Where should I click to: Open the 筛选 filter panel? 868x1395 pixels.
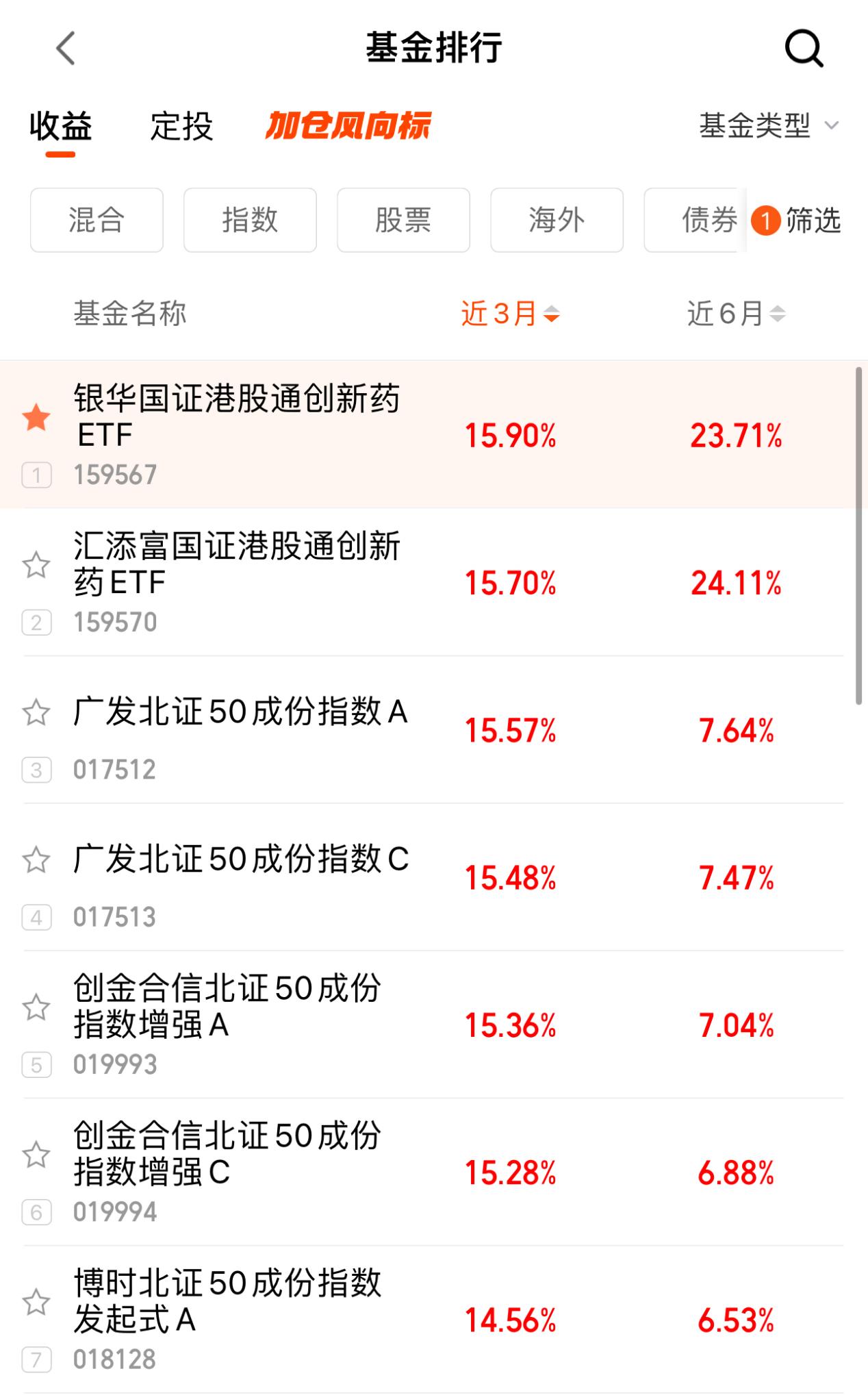pyautogui.click(x=798, y=221)
